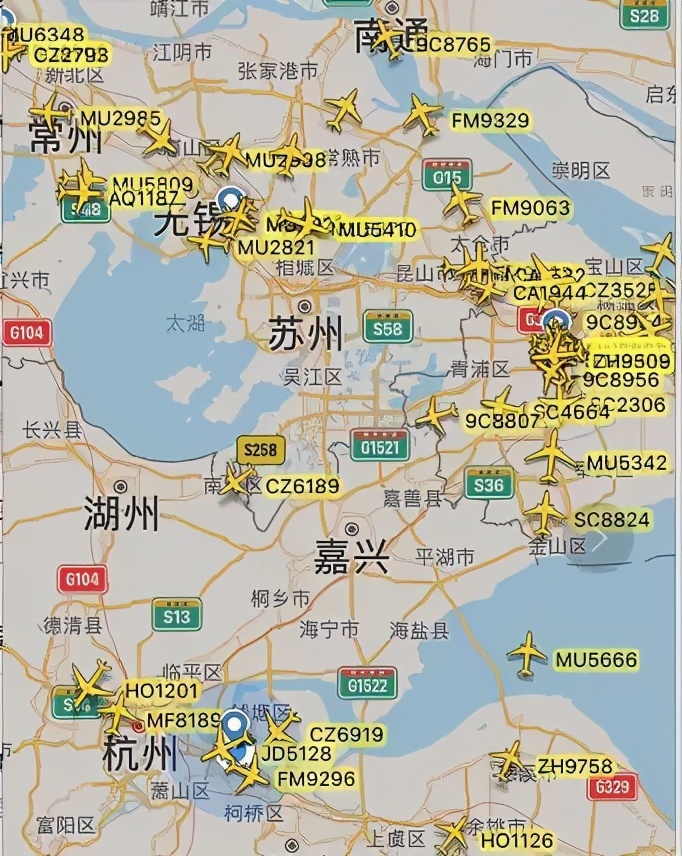The height and width of the screenshot is (856, 682).
Task: Tap the FM9296 plane marker
Action: click(250, 773)
